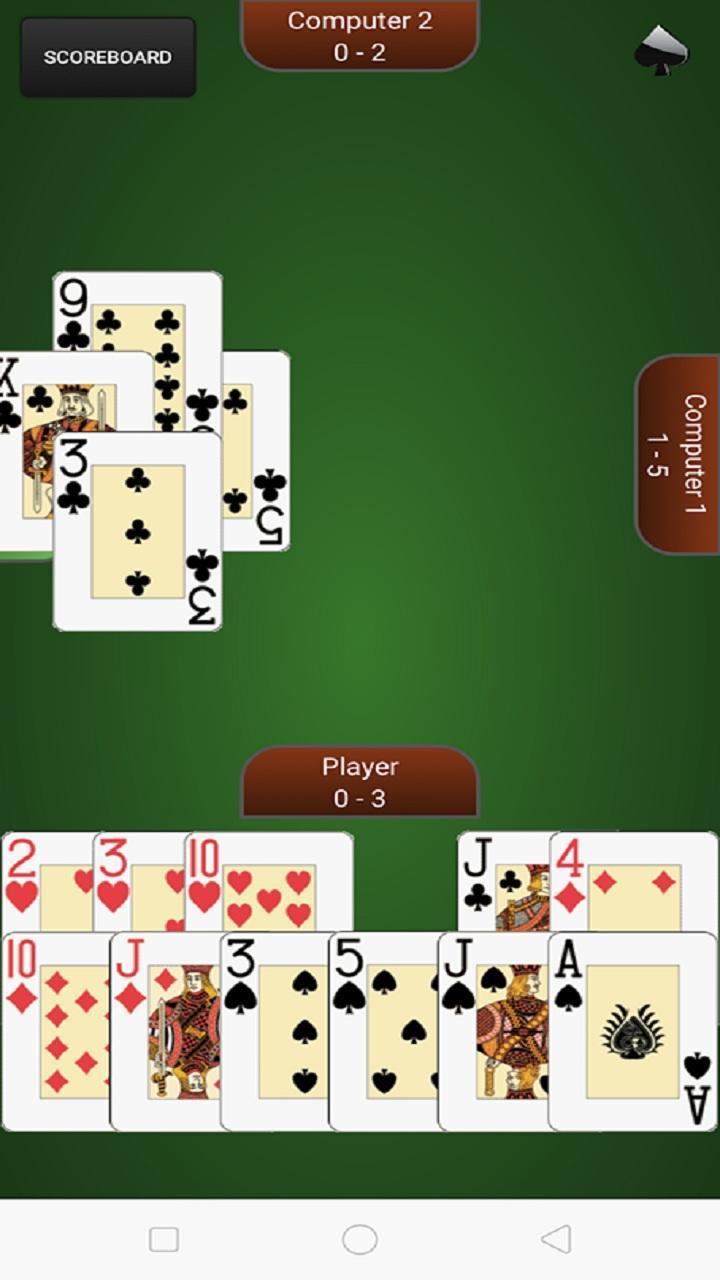Go to the home screen
Viewport: 720px width, 1280px height.
pyautogui.click(x=360, y=1240)
